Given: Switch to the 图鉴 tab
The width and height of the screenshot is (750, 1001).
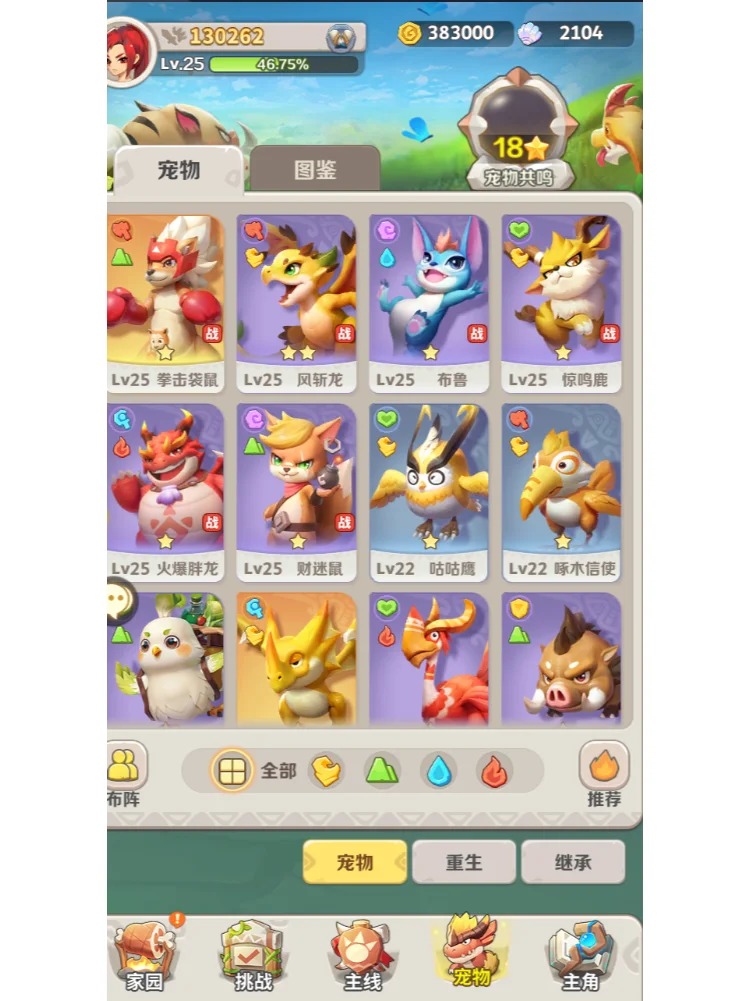Looking at the screenshot, I should [315, 169].
